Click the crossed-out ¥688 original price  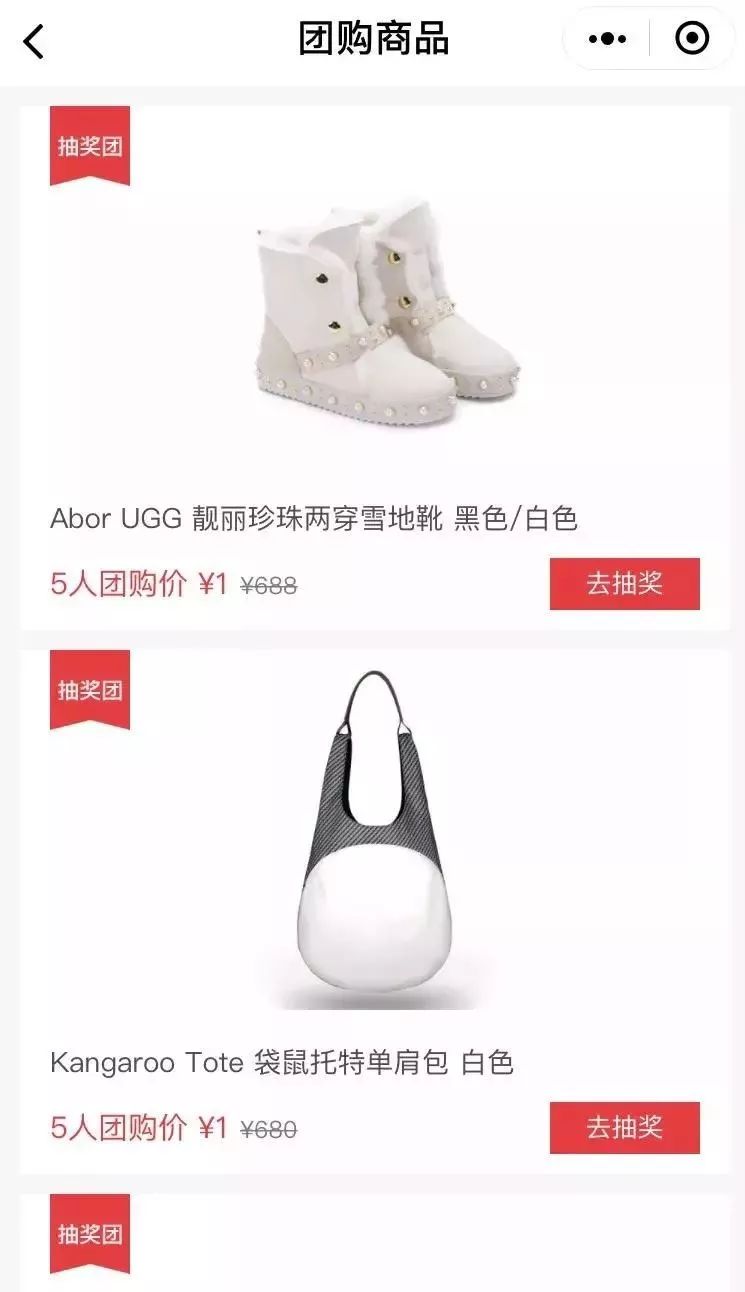point(268,586)
